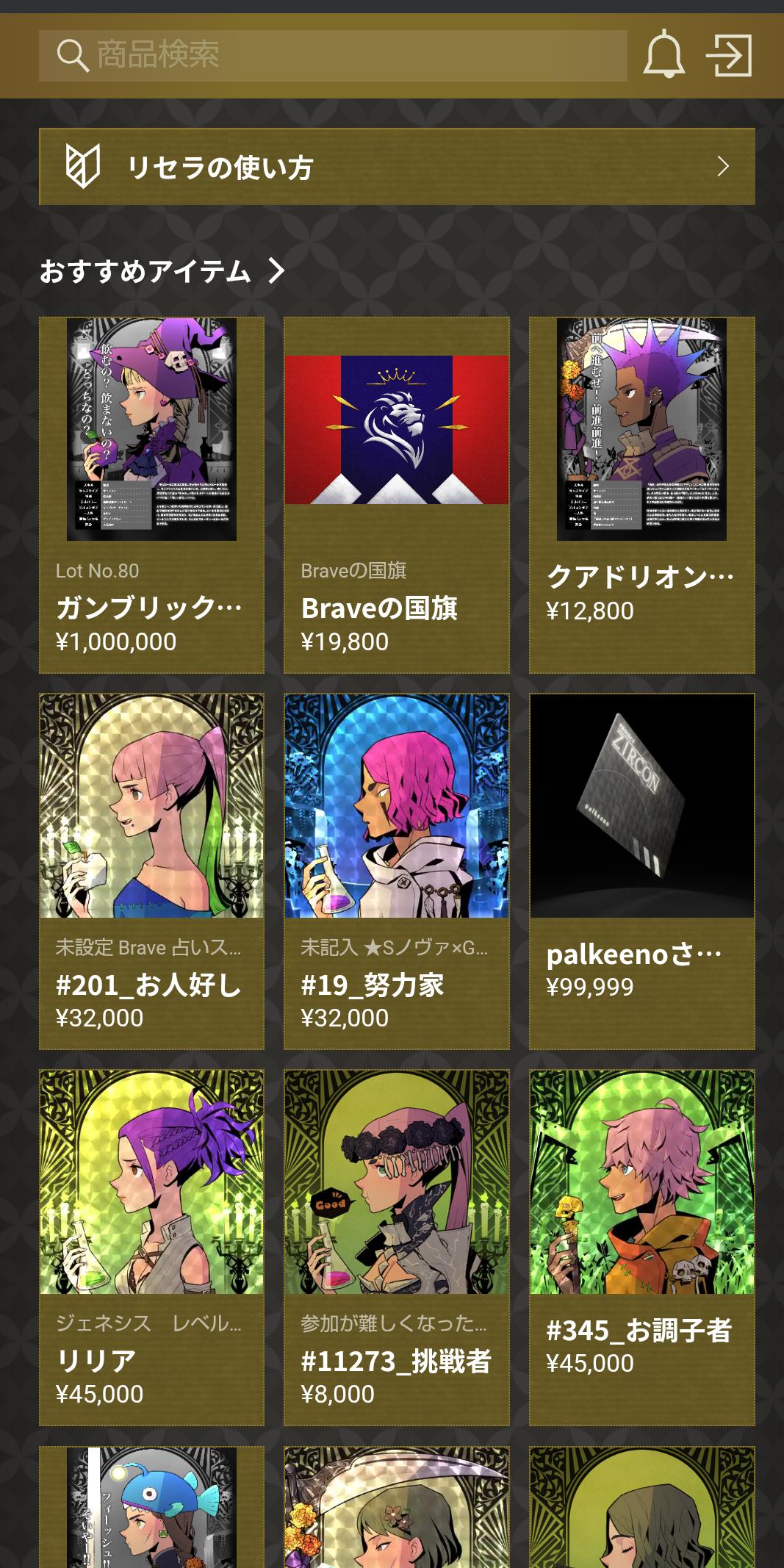784x1568 pixels.
Task: Select the #201_お人好し card
Action: click(151, 871)
